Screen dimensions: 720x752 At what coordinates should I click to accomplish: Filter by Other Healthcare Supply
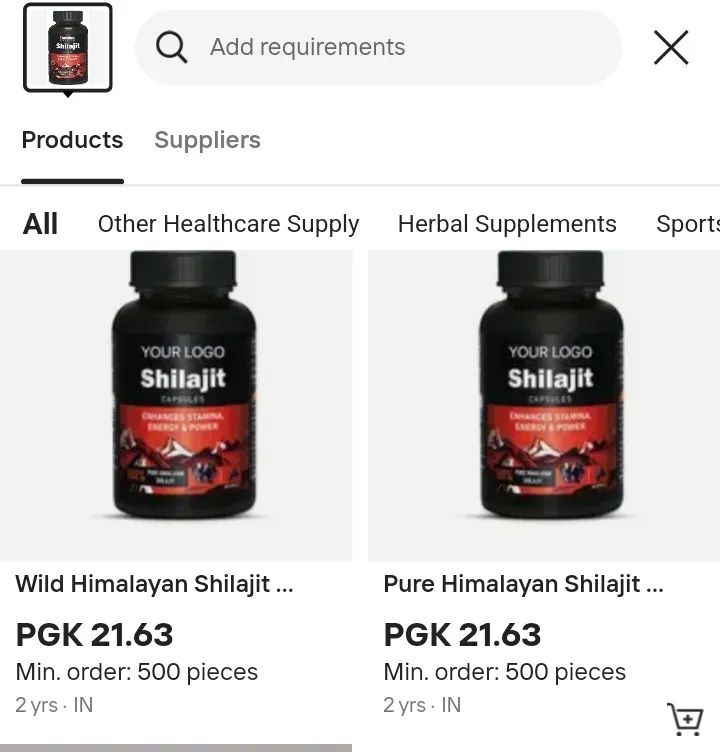click(x=228, y=224)
